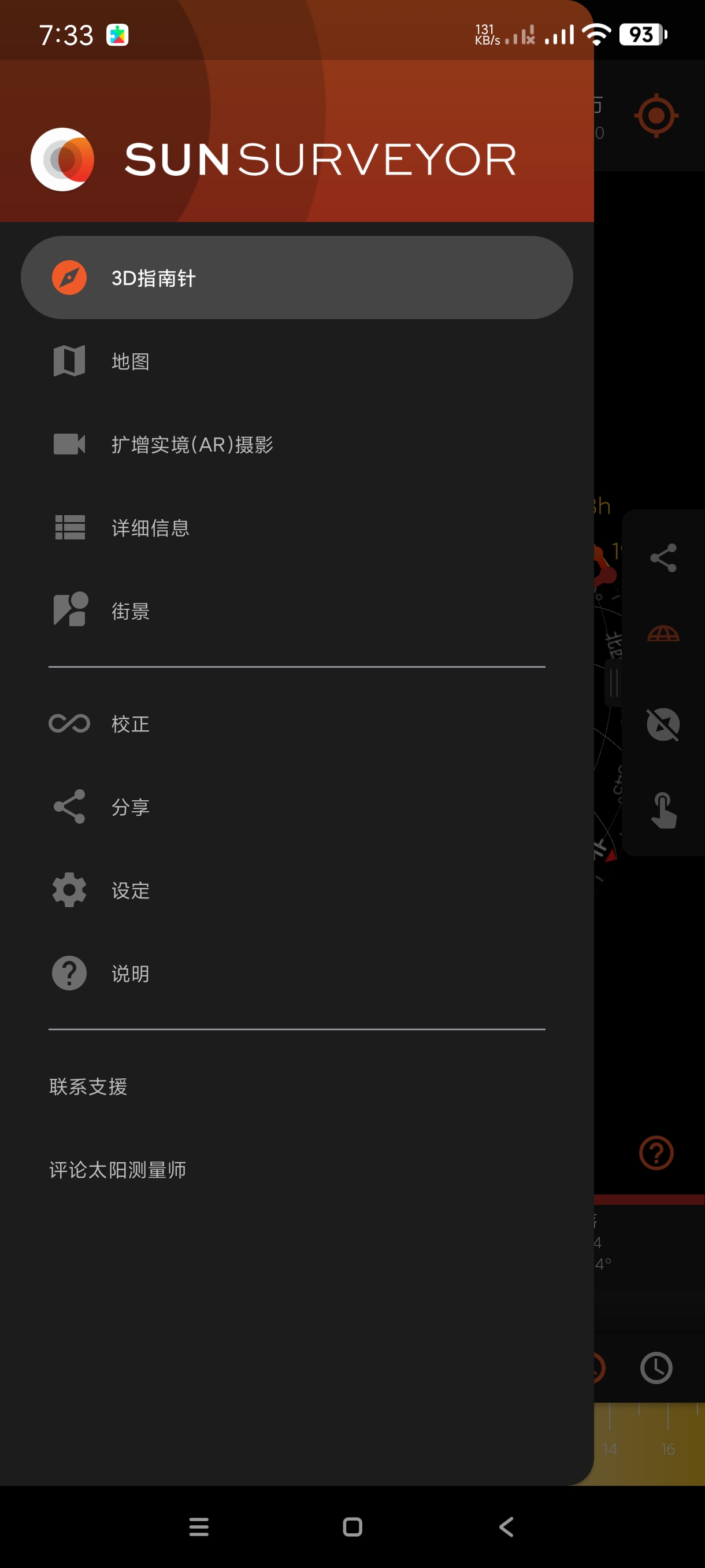Tap the orange help question mark icon
This screenshot has height=1568, width=705.
coord(656,1152)
